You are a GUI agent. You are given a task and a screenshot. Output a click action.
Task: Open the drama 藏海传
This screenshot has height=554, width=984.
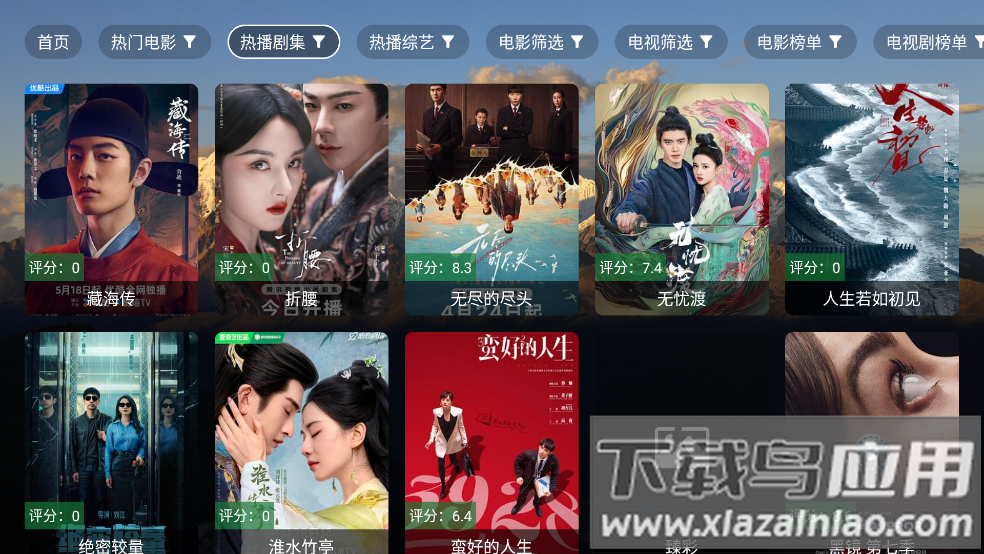(111, 198)
